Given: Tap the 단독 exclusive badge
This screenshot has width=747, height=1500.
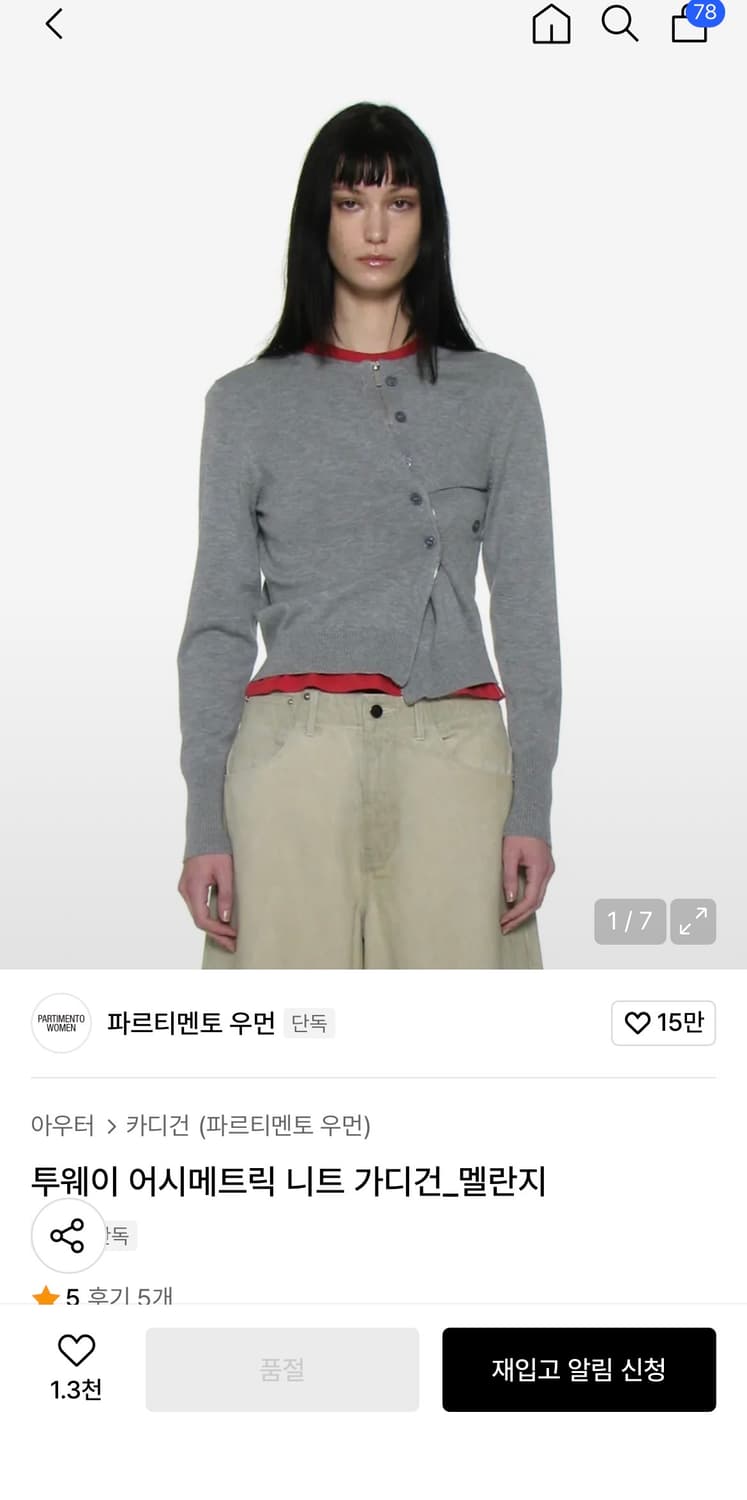Looking at the screenshot, I should [x=309, y=1024].
